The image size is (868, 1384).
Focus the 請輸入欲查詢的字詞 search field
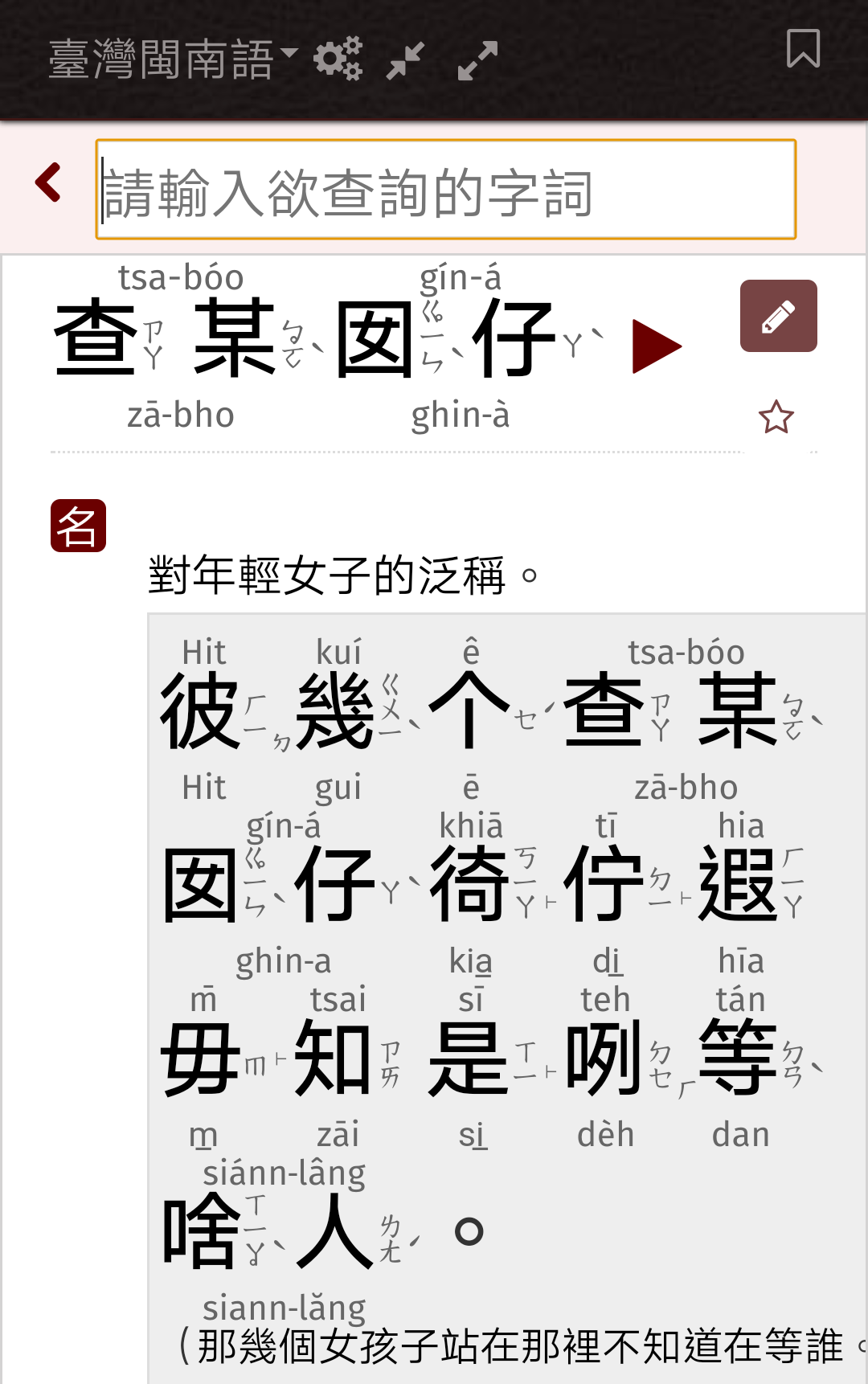click(x=446, y=190)
